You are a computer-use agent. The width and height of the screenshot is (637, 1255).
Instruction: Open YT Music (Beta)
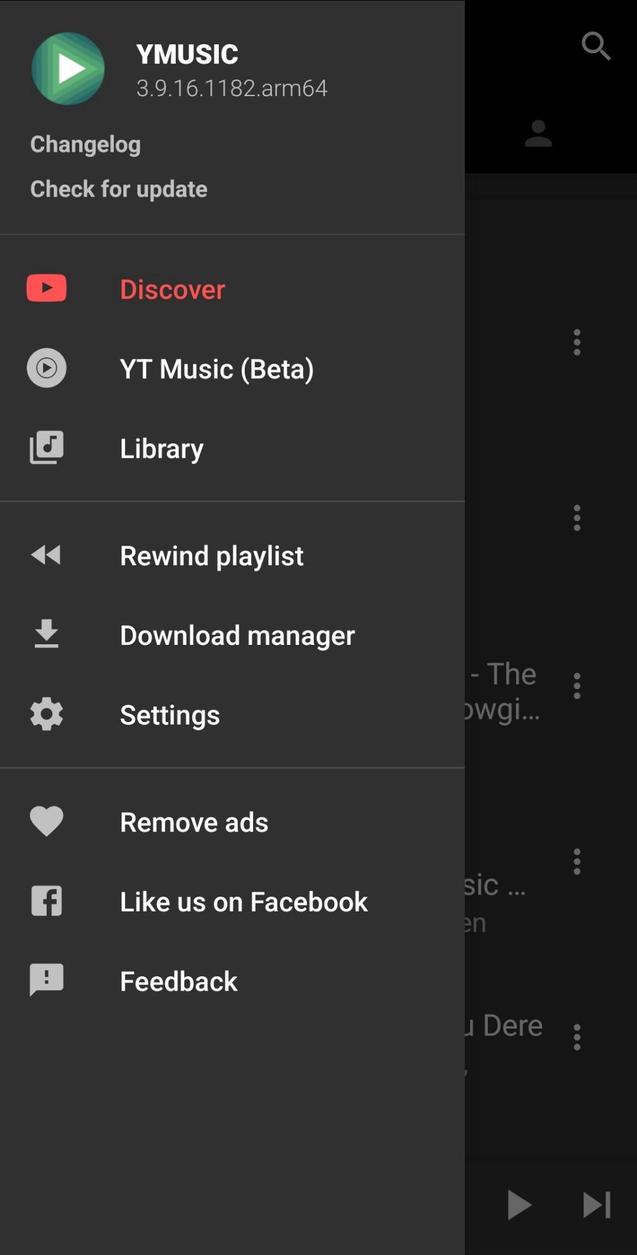216,369
